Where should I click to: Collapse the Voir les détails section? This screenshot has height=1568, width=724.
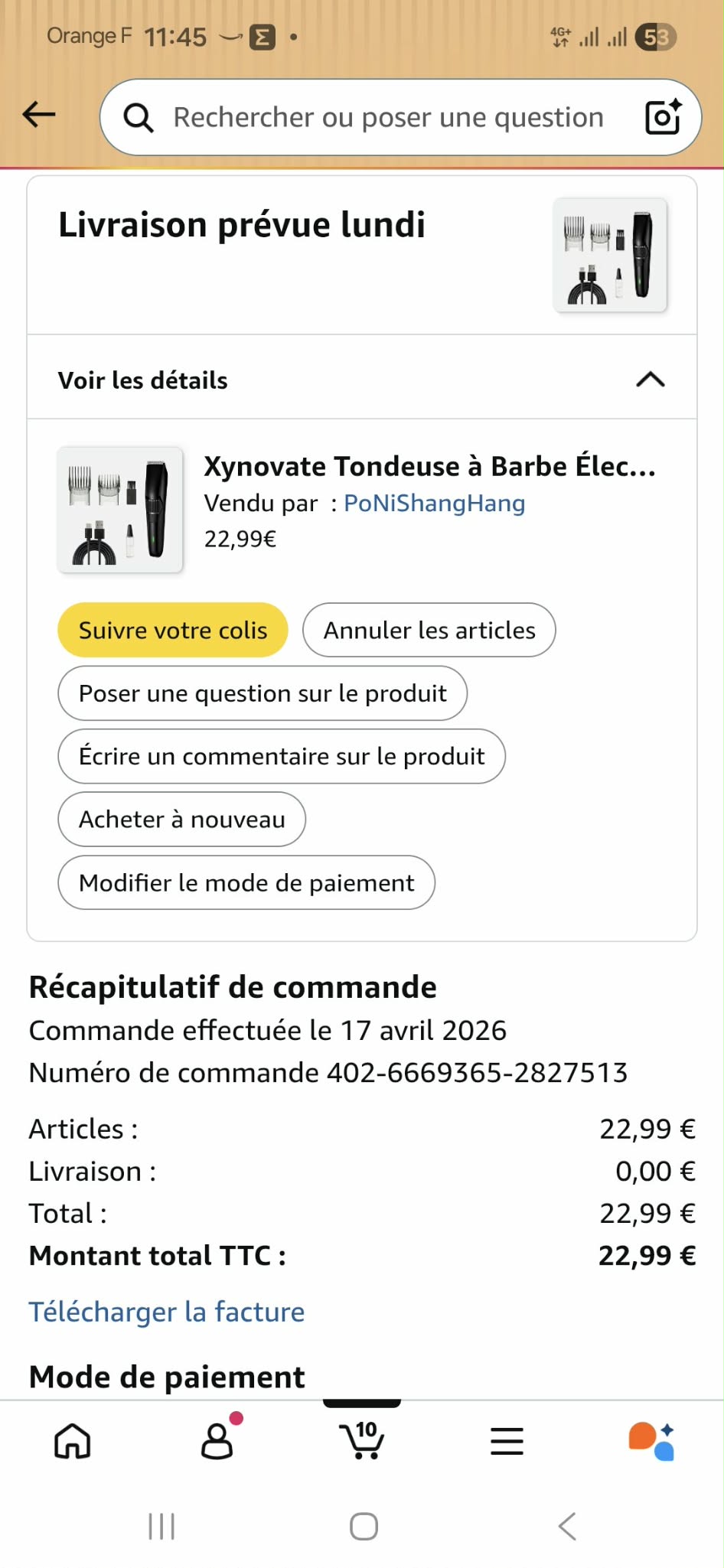650,380
